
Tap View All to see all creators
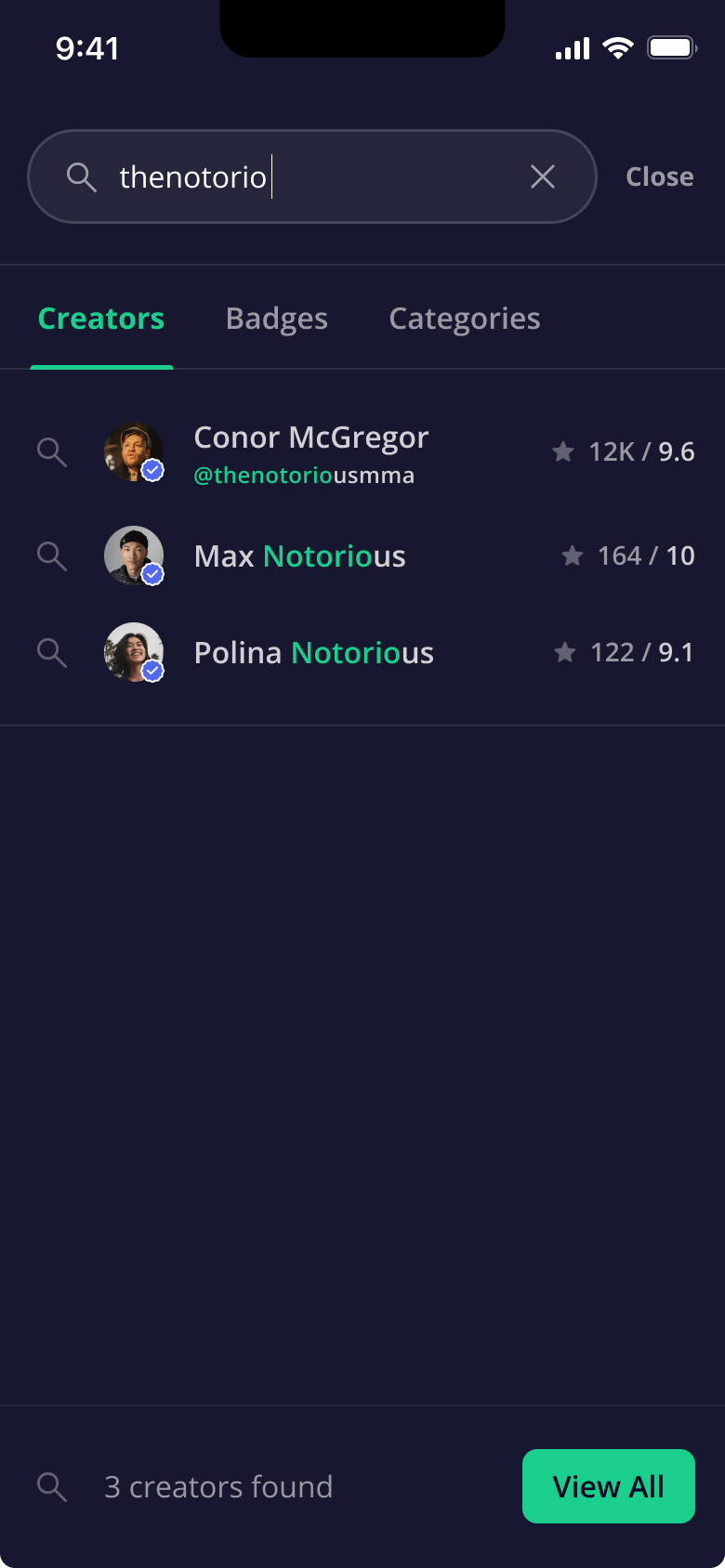(608, 1486)
